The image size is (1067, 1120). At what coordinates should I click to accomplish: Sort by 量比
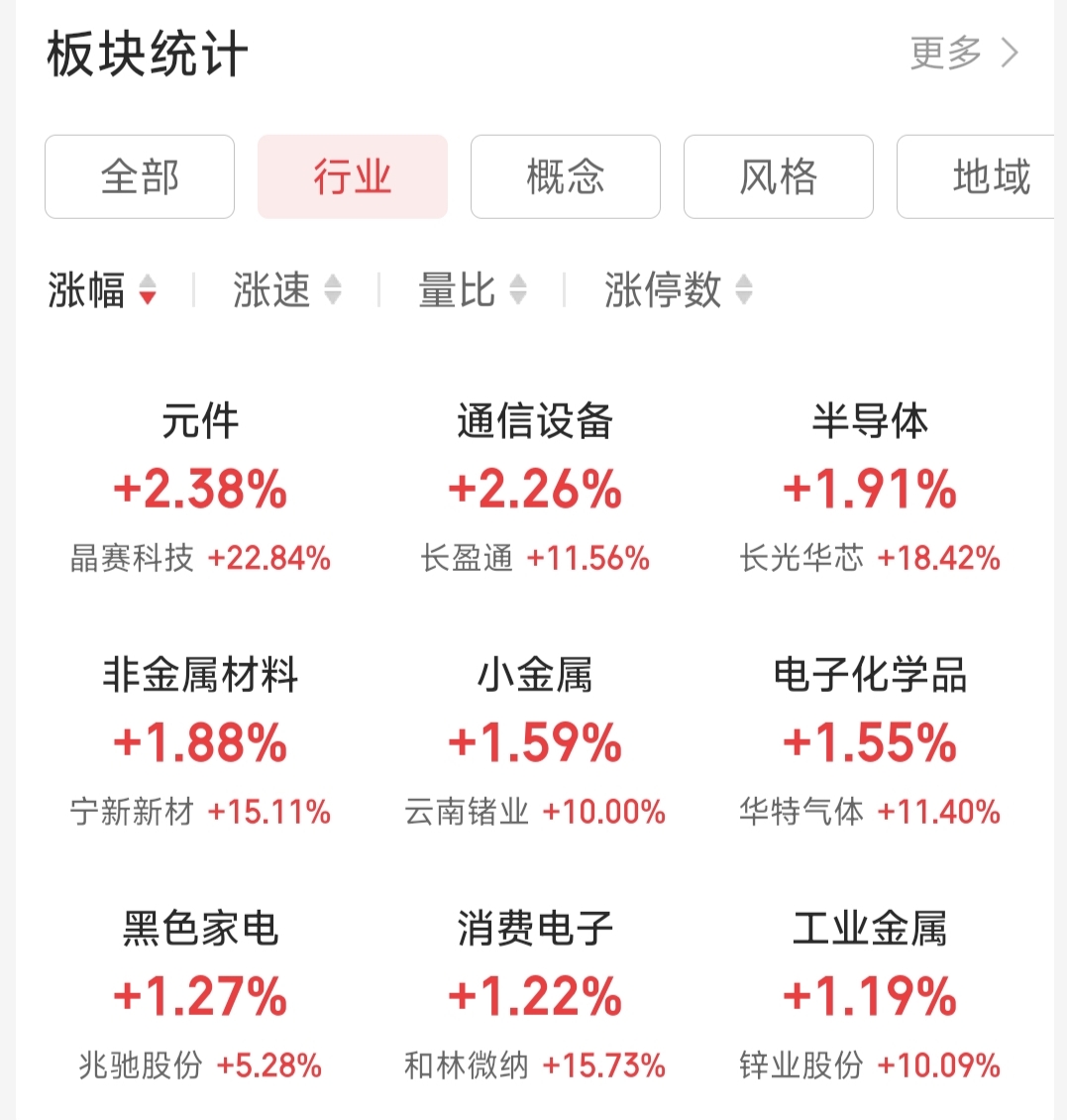click(472, 290)
